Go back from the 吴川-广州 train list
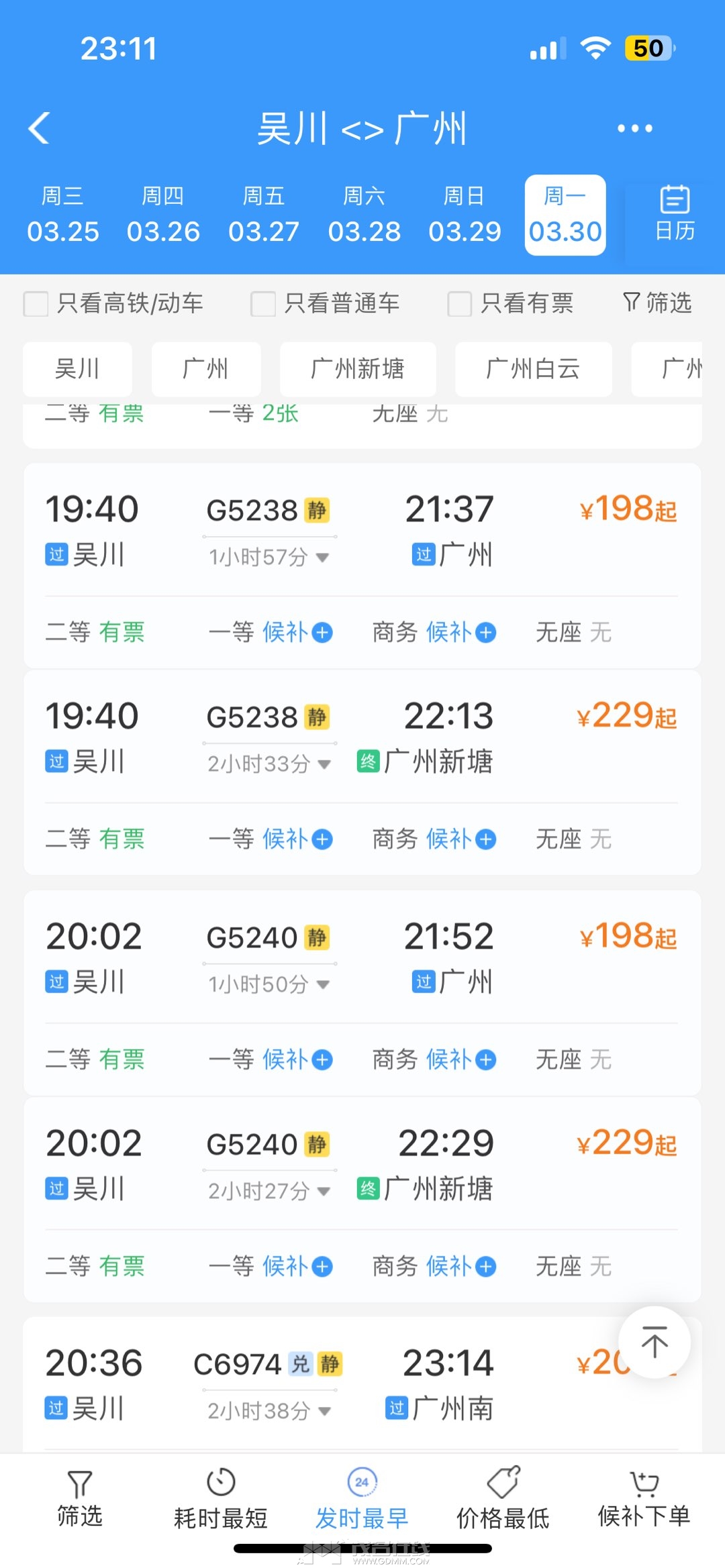725x1568 pixels. coord(40,128)
